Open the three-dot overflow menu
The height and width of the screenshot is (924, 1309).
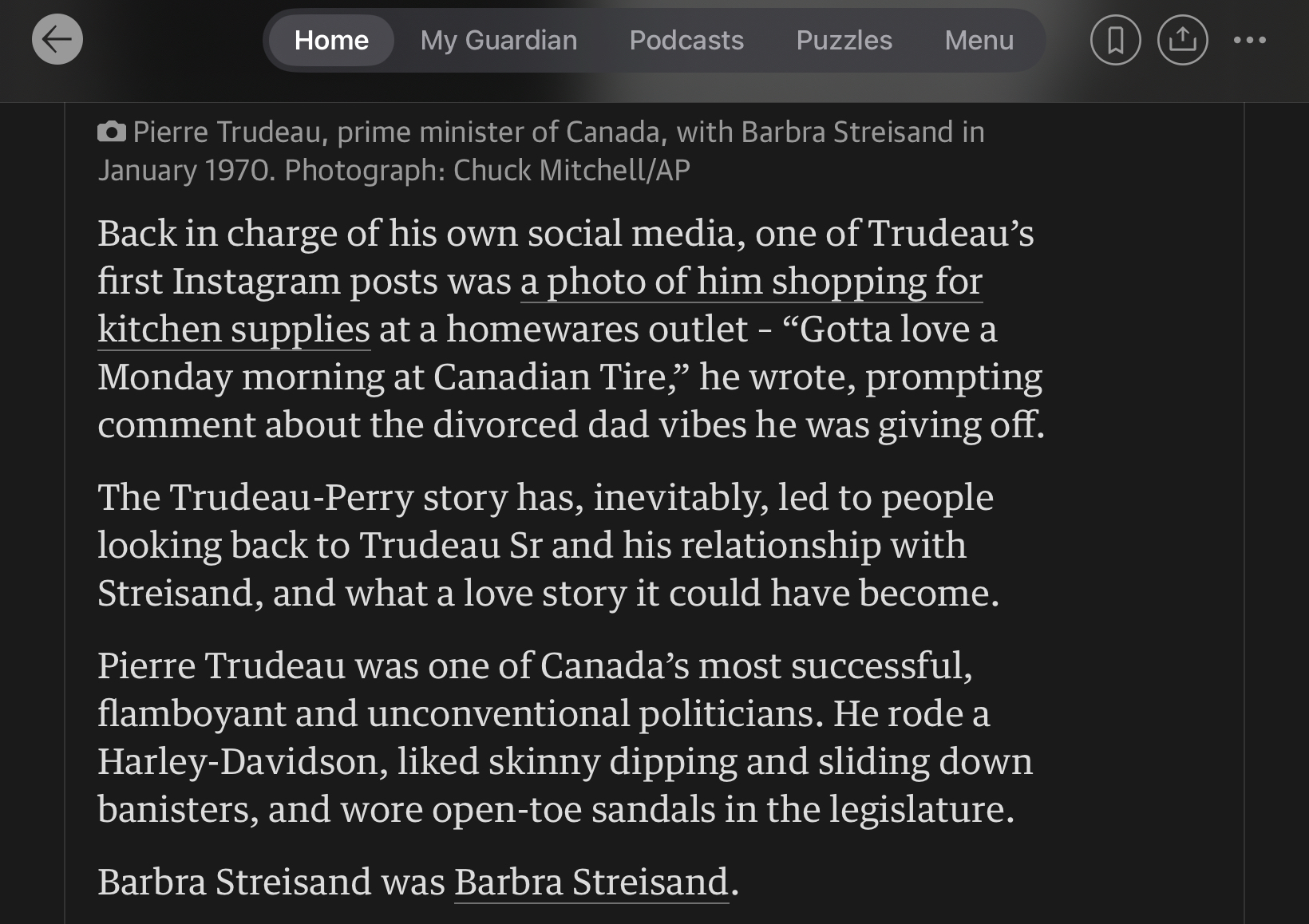pos(1249,40)
